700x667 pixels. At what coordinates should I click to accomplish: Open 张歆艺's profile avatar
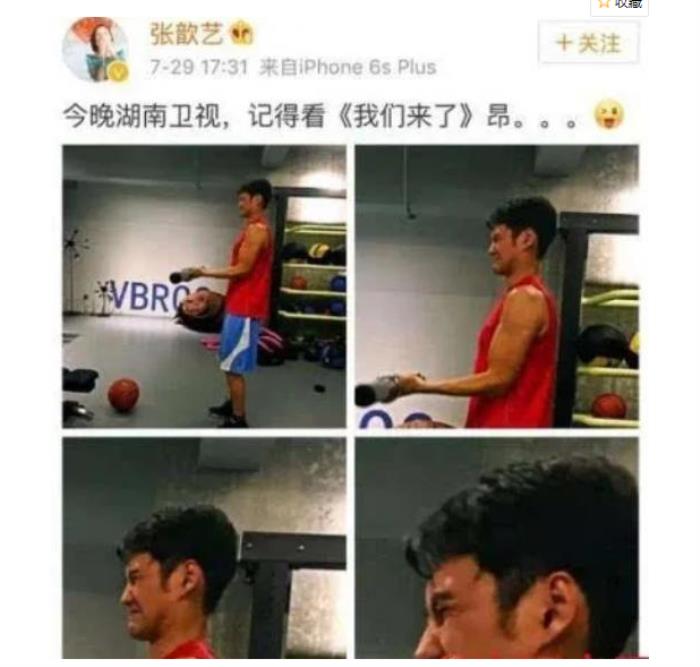(x=95, y=50)
